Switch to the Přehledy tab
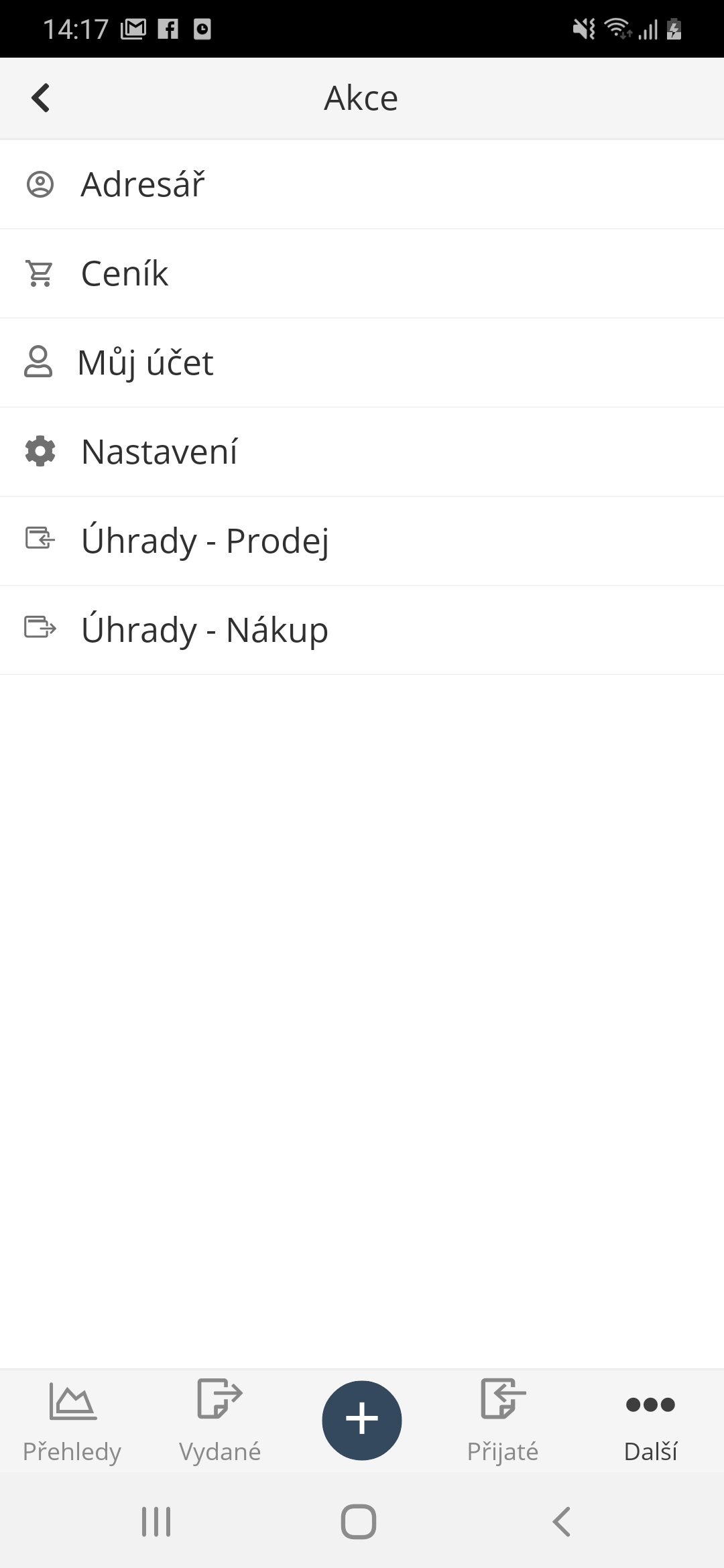This screenshot has width=724, height=1568. pyautogui.click(x=72, y=1420)
